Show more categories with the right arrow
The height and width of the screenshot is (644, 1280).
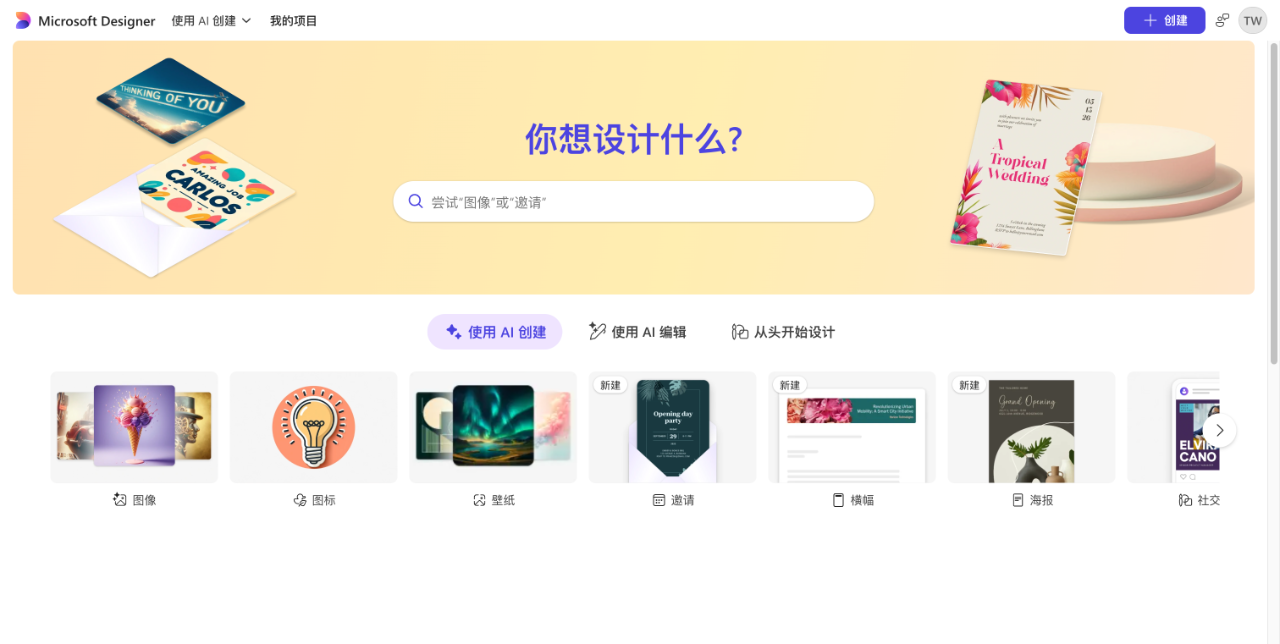click(1219, 430)
